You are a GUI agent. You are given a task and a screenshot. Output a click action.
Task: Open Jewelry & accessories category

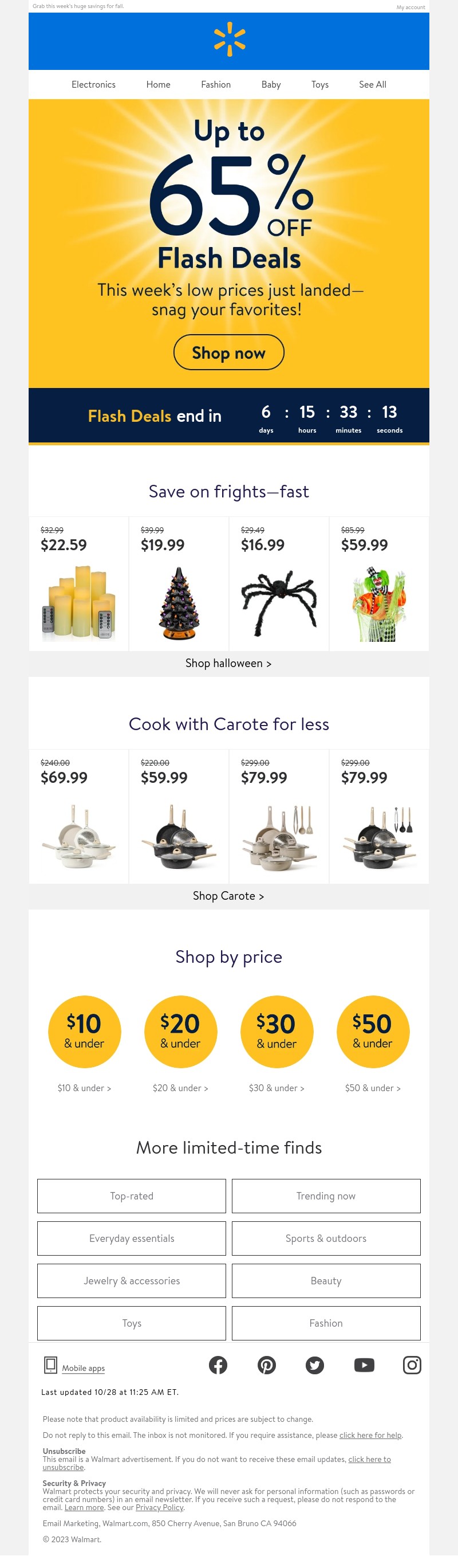point(131,1281)
